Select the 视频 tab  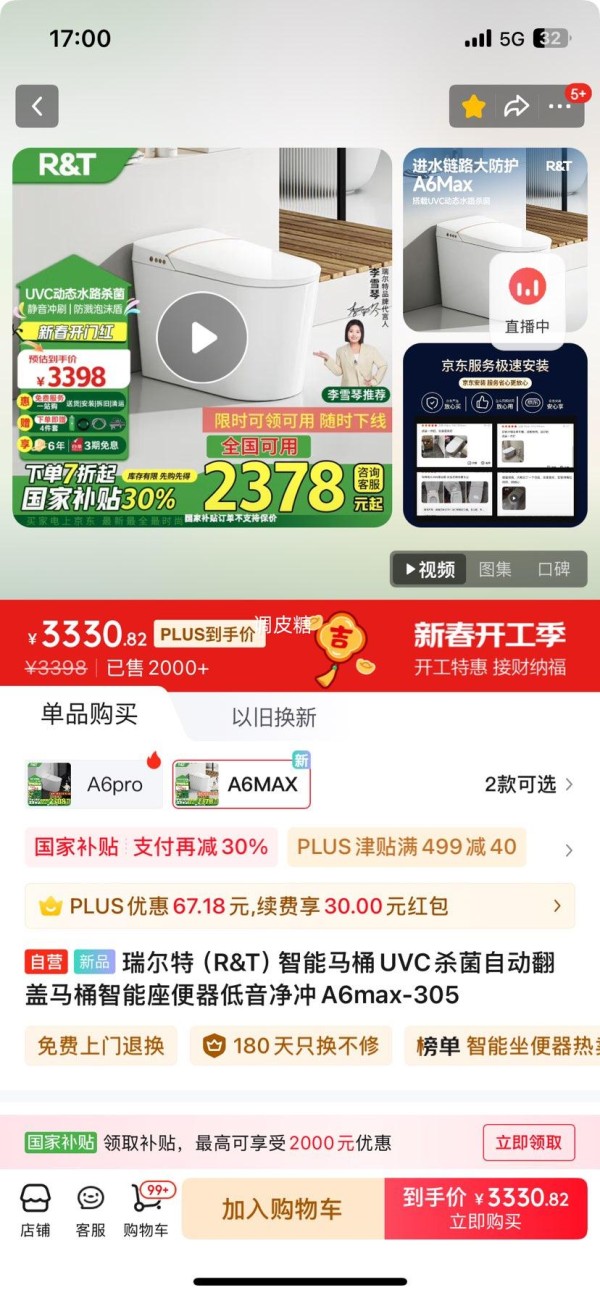429,569
